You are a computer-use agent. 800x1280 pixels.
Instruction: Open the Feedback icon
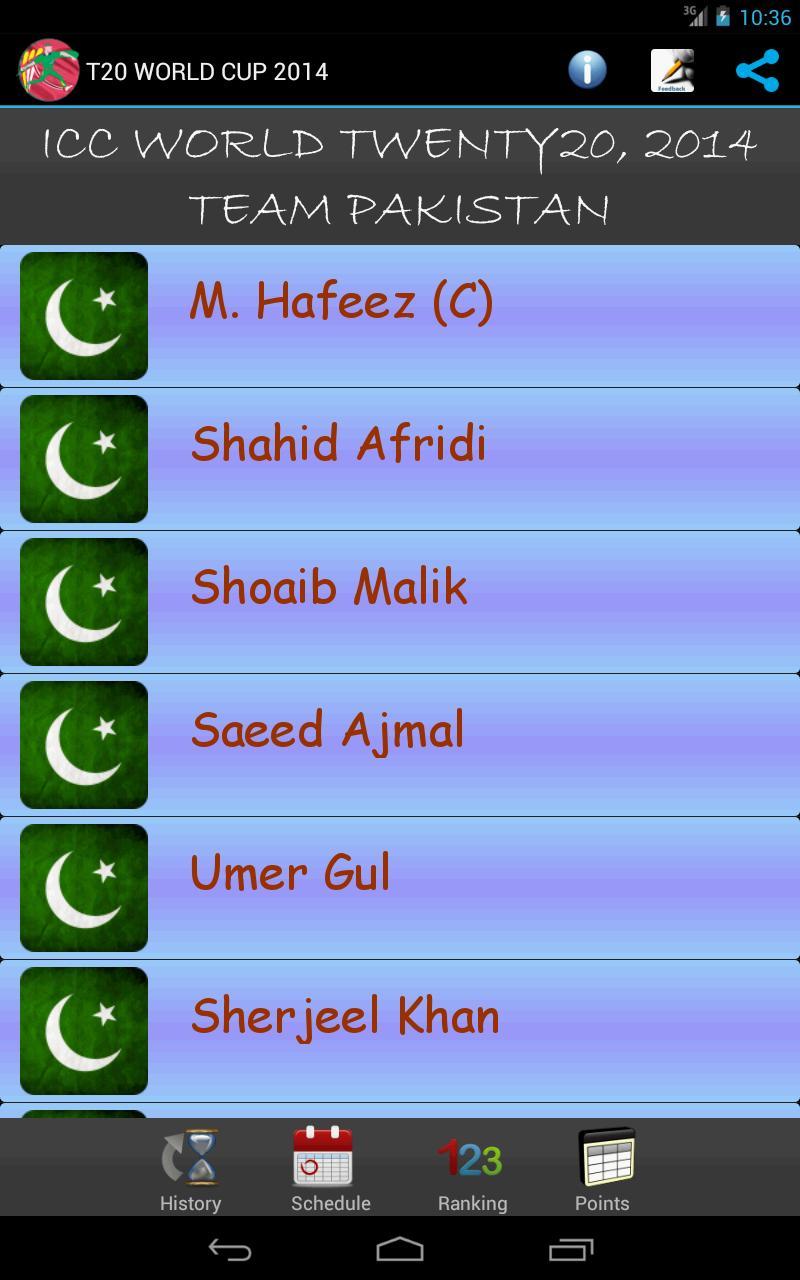pyautogui.click(x=672, y=70)
